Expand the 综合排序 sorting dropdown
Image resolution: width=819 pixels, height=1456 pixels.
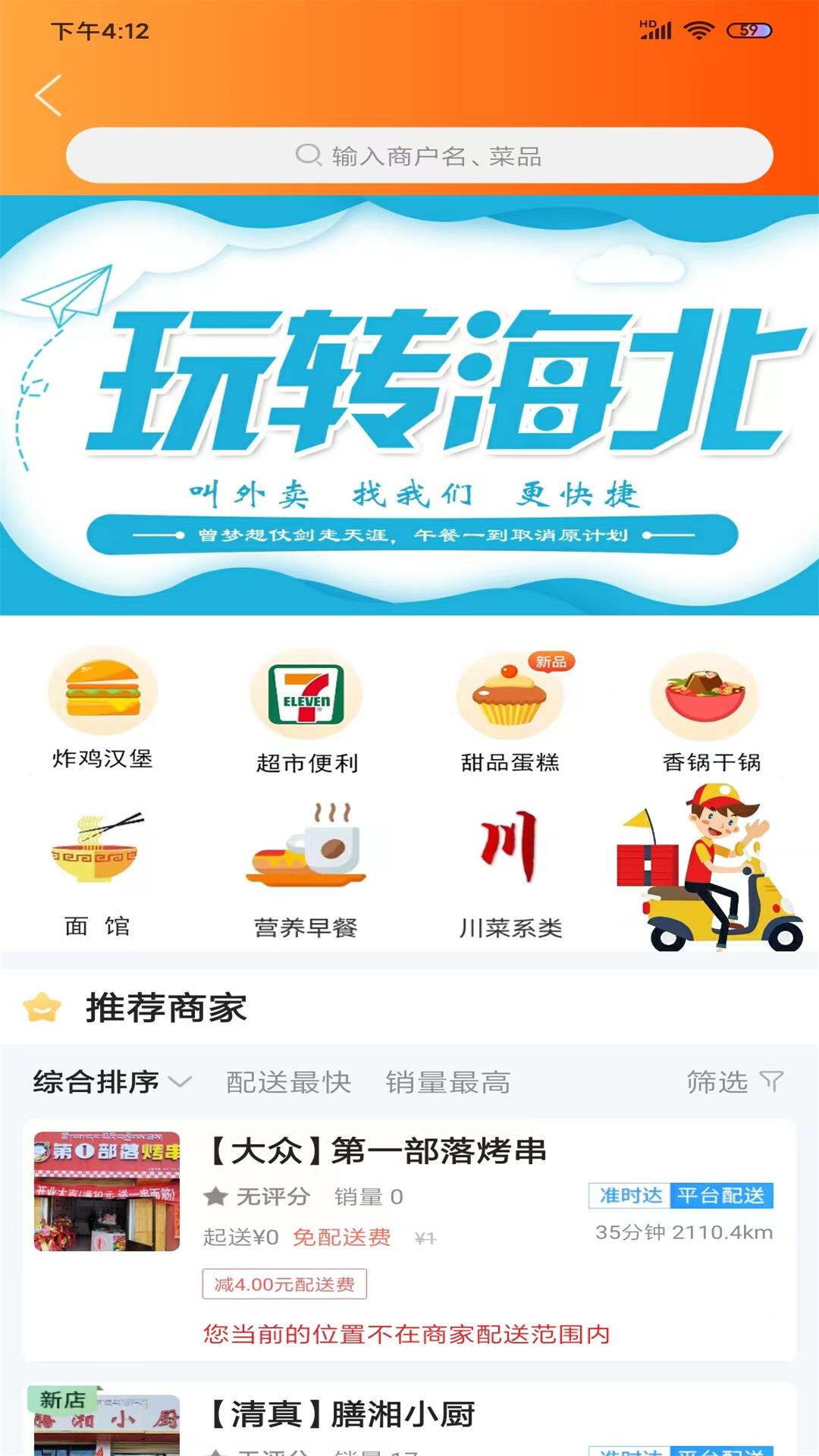click(112, 1081)
